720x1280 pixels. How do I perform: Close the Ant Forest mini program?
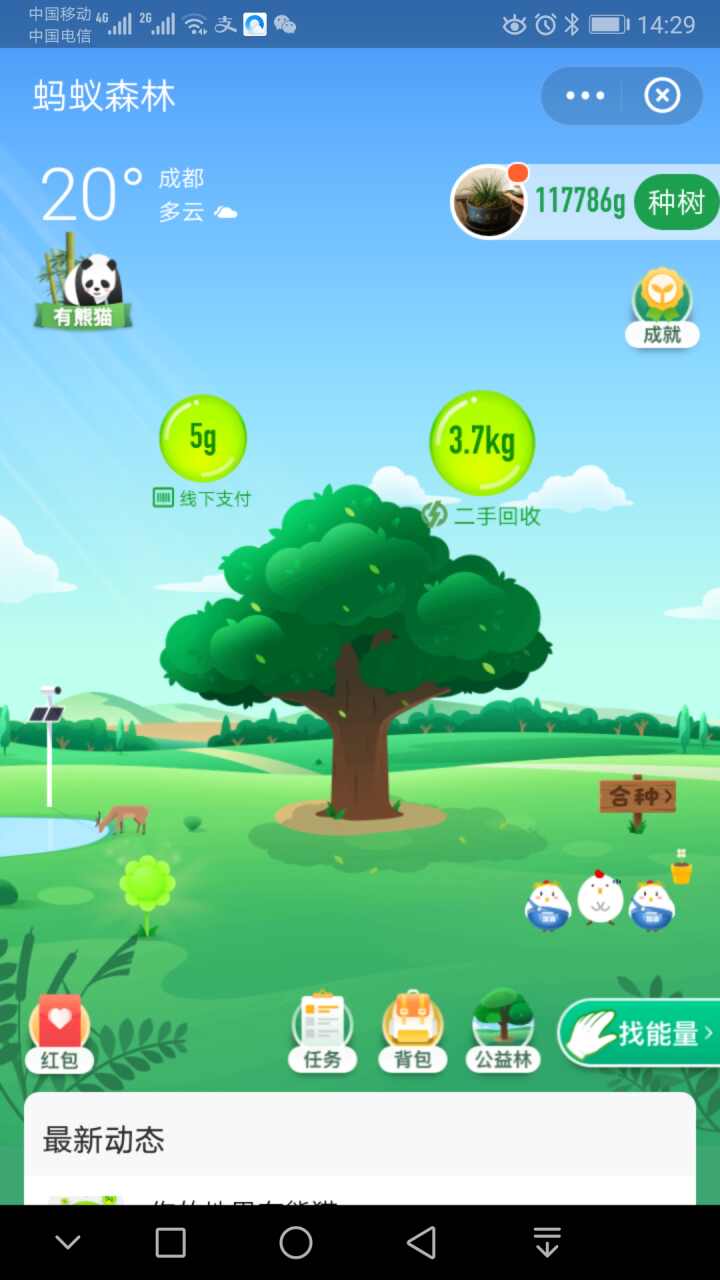pyautogui.click(x=661, y=96)
